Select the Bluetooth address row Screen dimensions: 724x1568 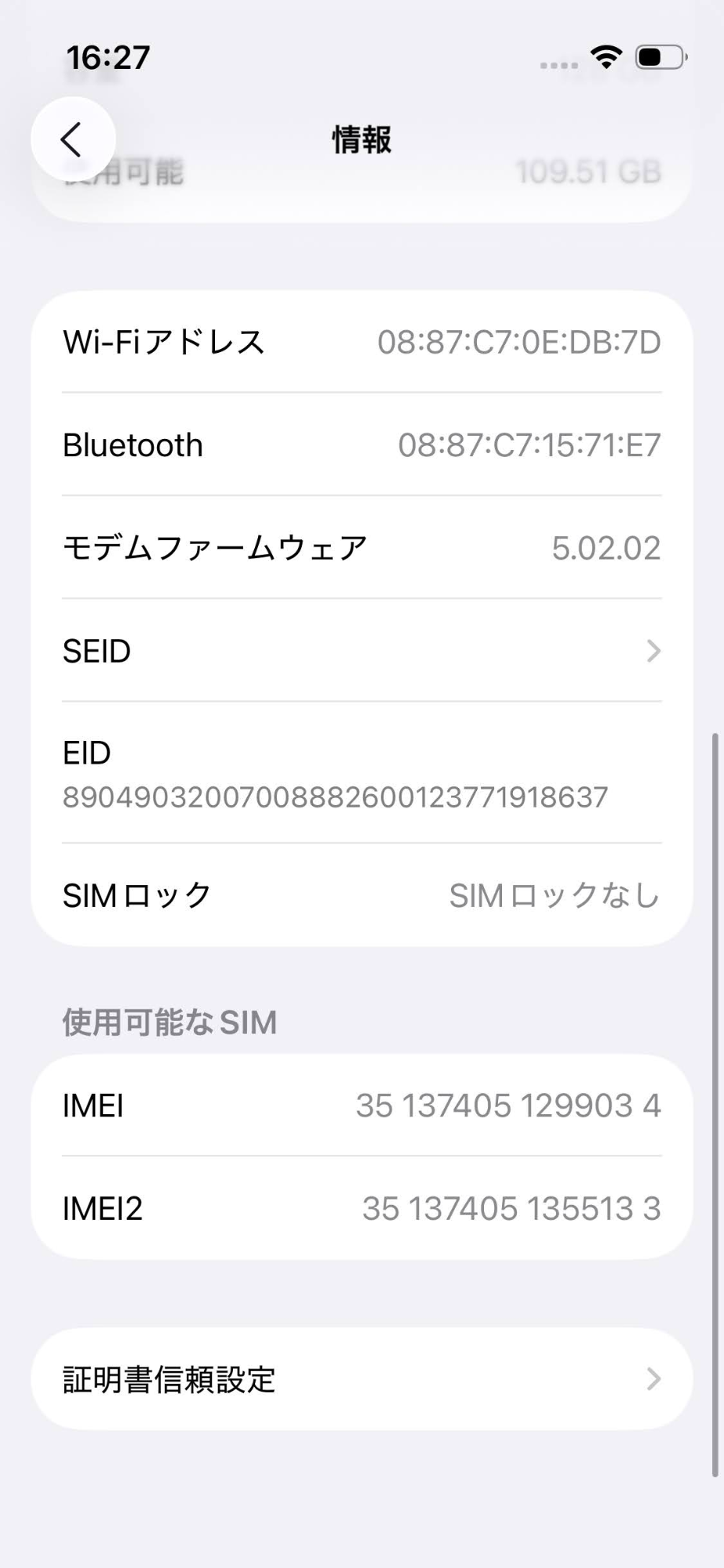tap(361, 445)
